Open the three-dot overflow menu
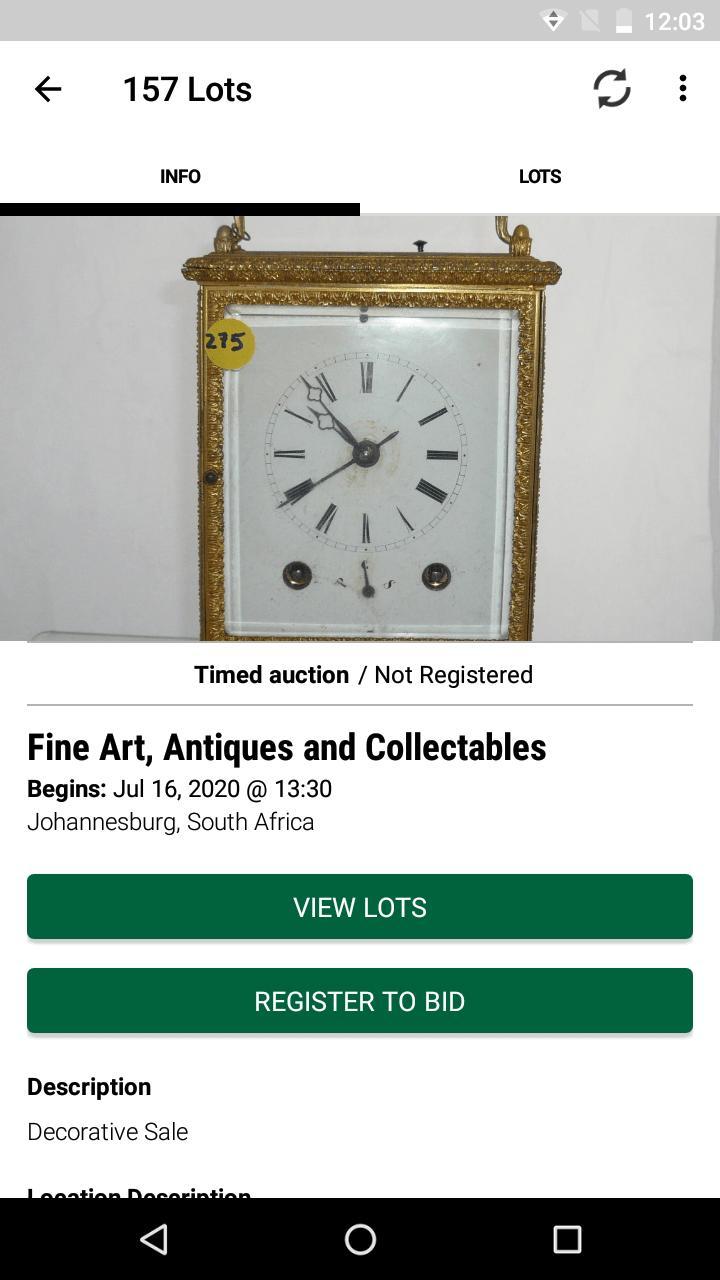Image resolution: width=720 pixels, height=1280 pixels. click(682, 89)
